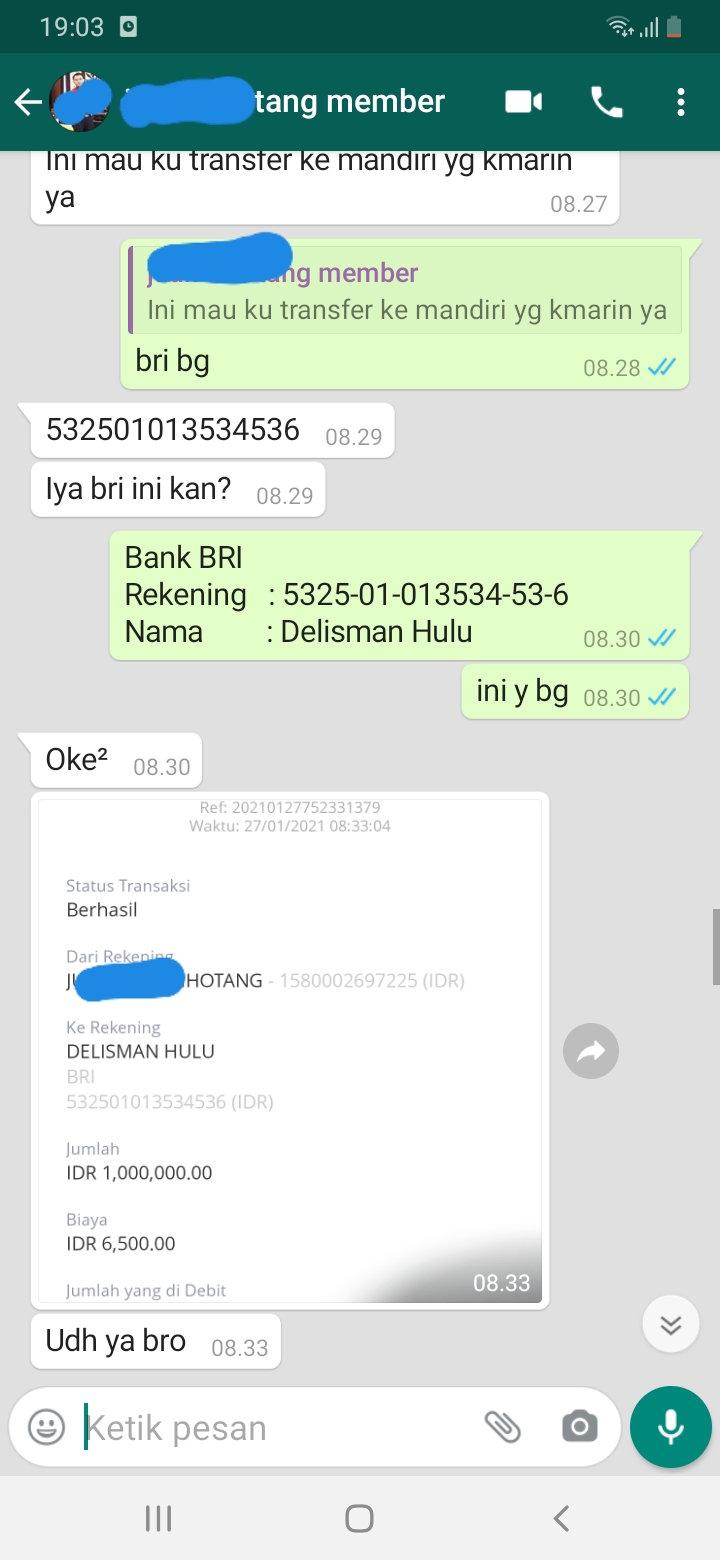
Task: Open the contact's info from the name header
Action: coord(283,102)
